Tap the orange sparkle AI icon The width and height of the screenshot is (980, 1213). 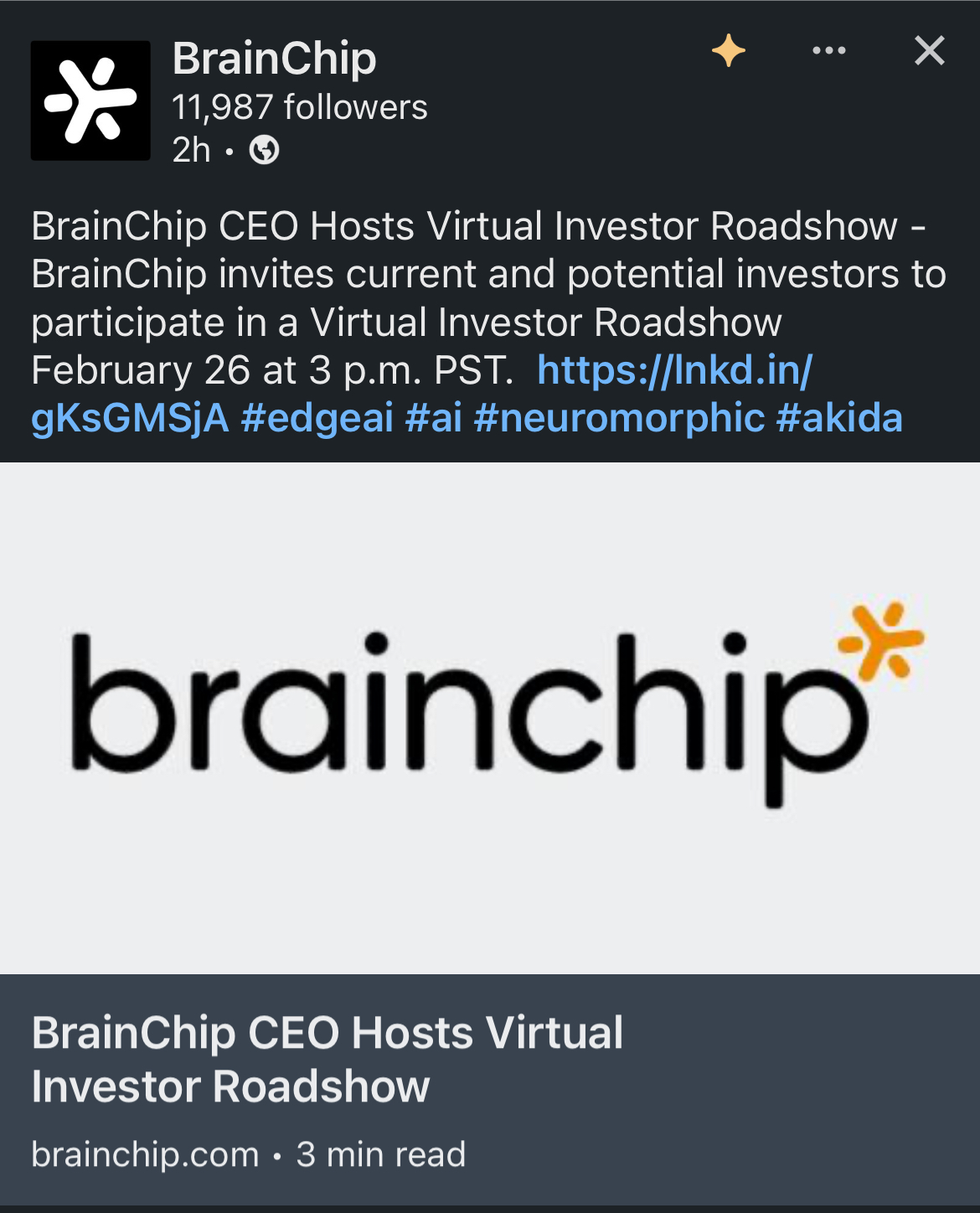728,51
